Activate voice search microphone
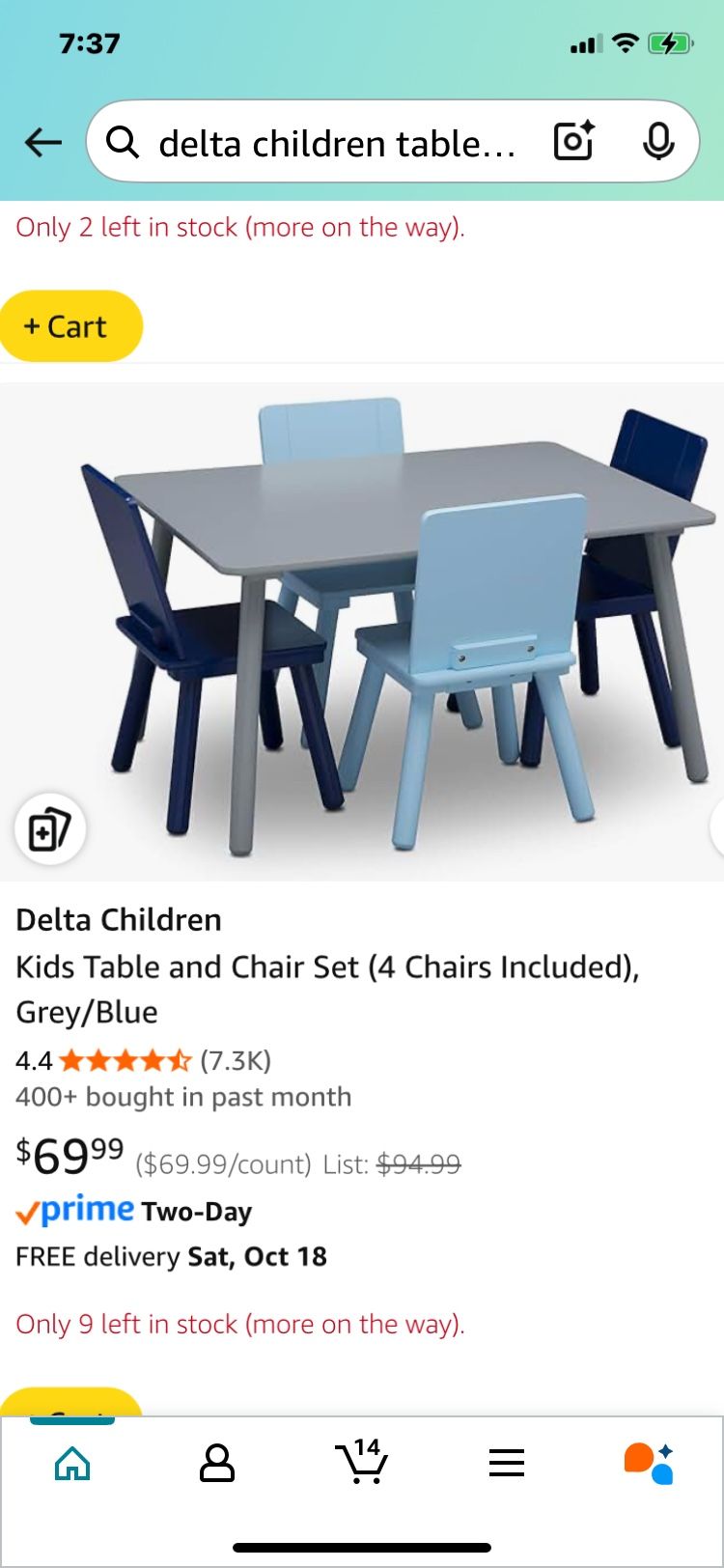724x1568 pixels. coord(657,141)
